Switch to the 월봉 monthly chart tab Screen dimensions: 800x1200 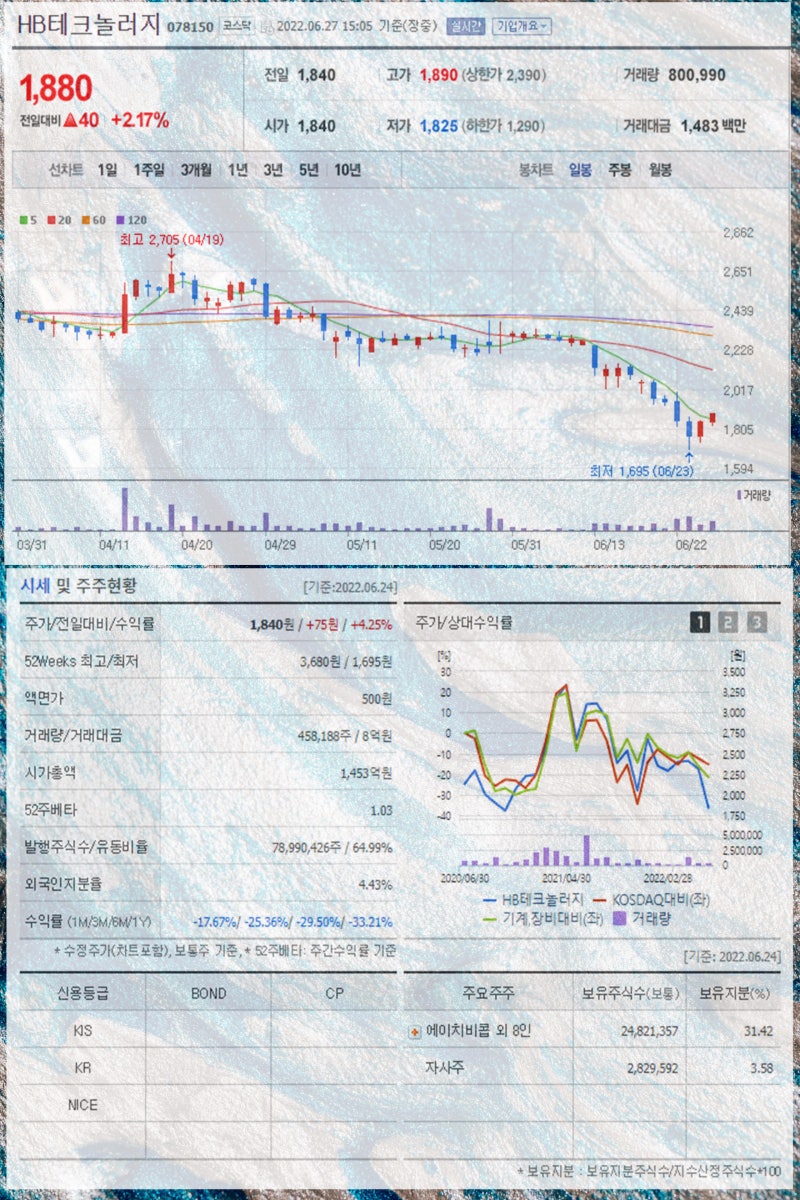pyautogui.click(x=658, y=170)
